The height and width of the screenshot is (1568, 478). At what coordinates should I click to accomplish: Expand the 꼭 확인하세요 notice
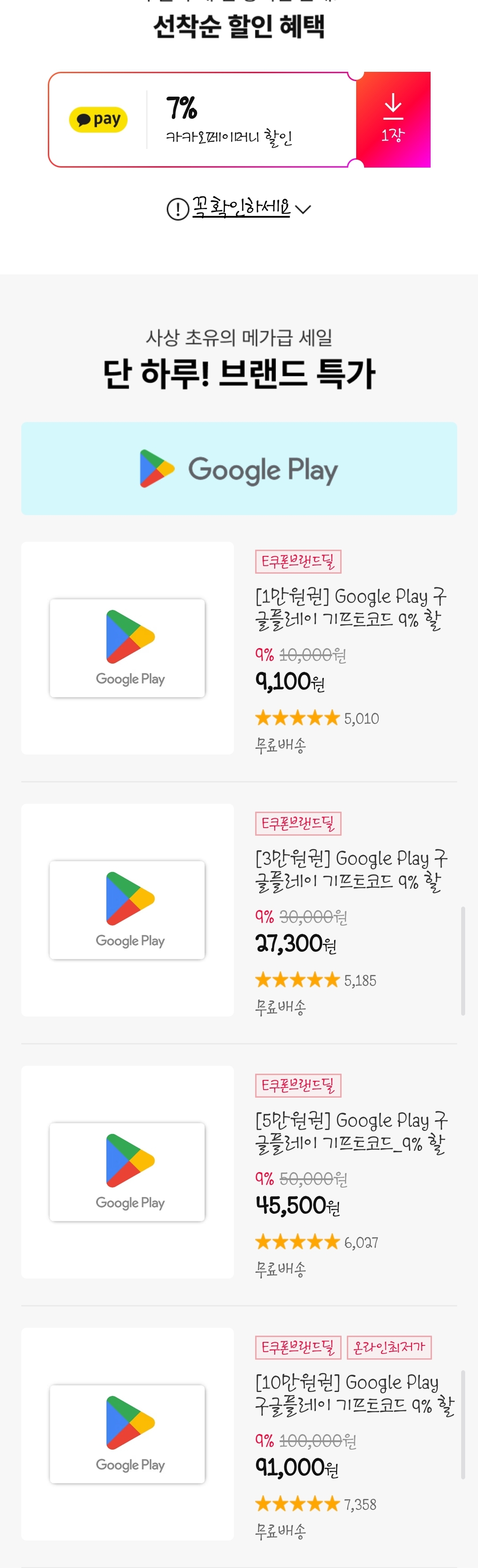(x=240, y=208)
